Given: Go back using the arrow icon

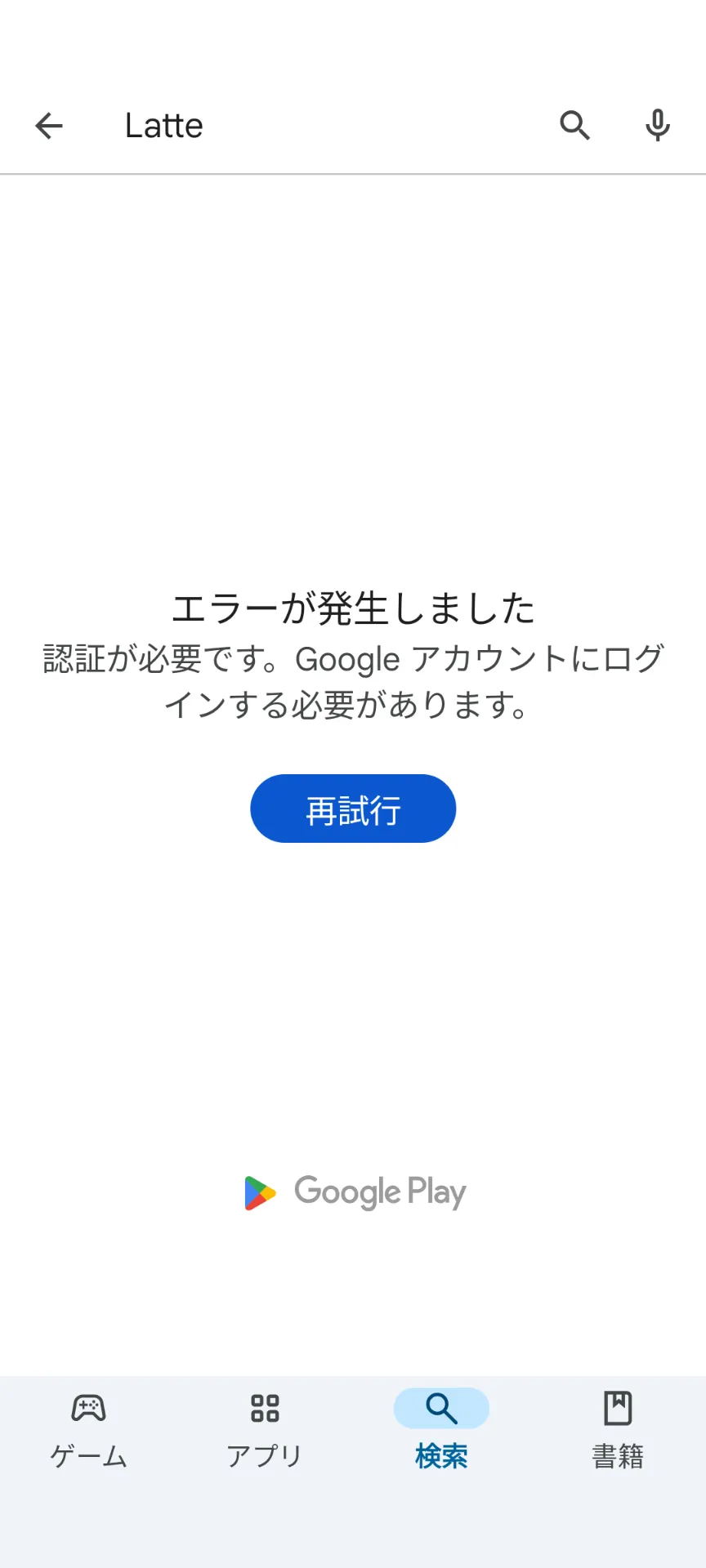Looking at the screenshot, I should point(49,126).
